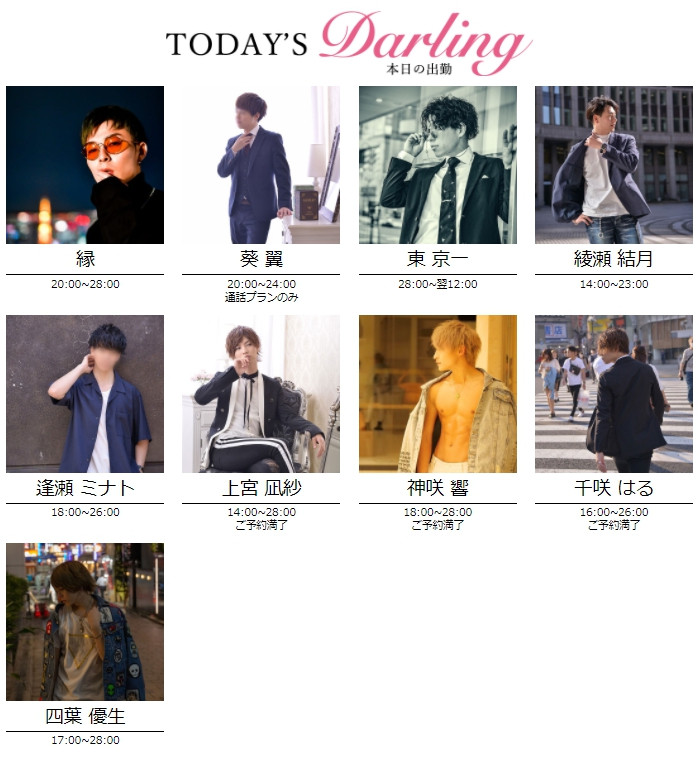
Task: Select the 東 京一 card
Action: (438, 165)
